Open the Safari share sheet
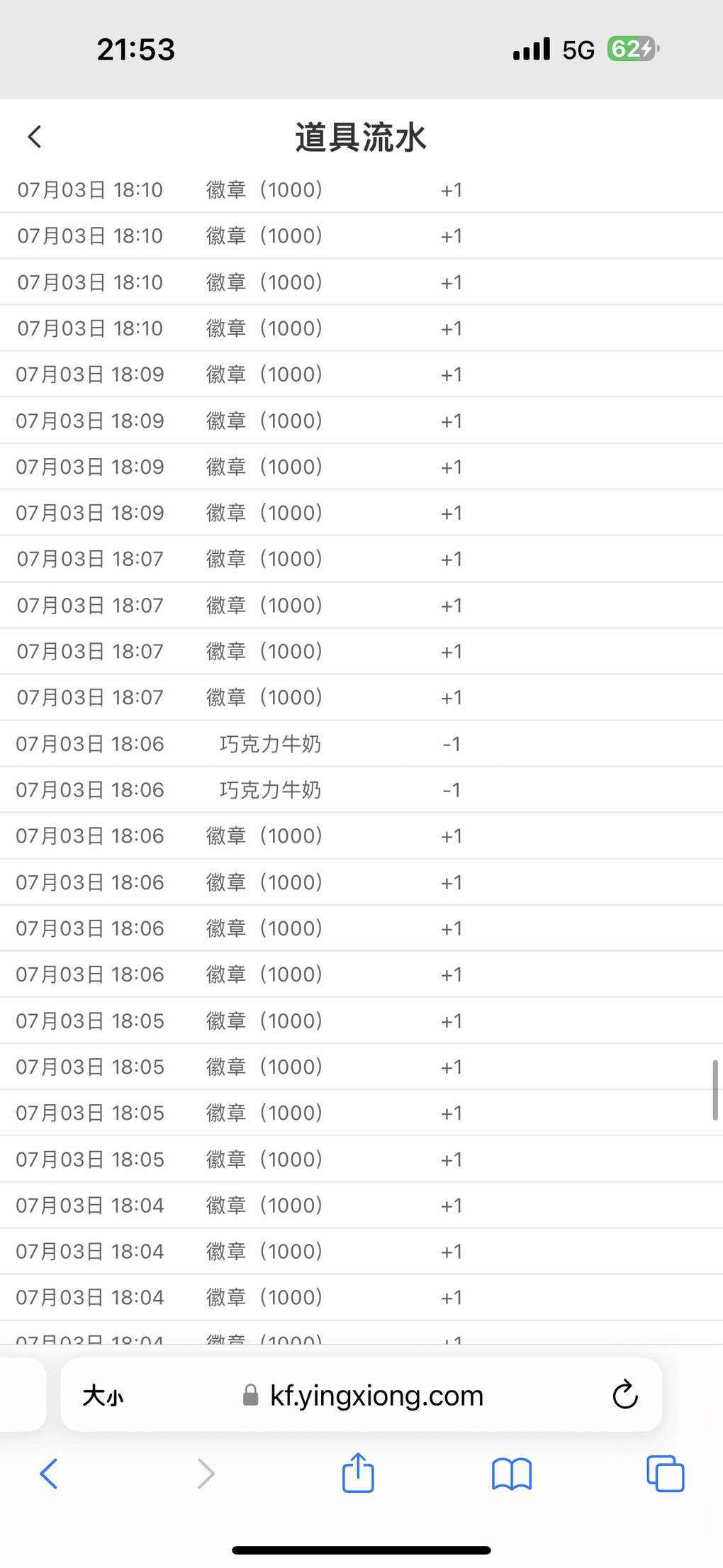This screenshot has width=723, height=1568. 358,1472
